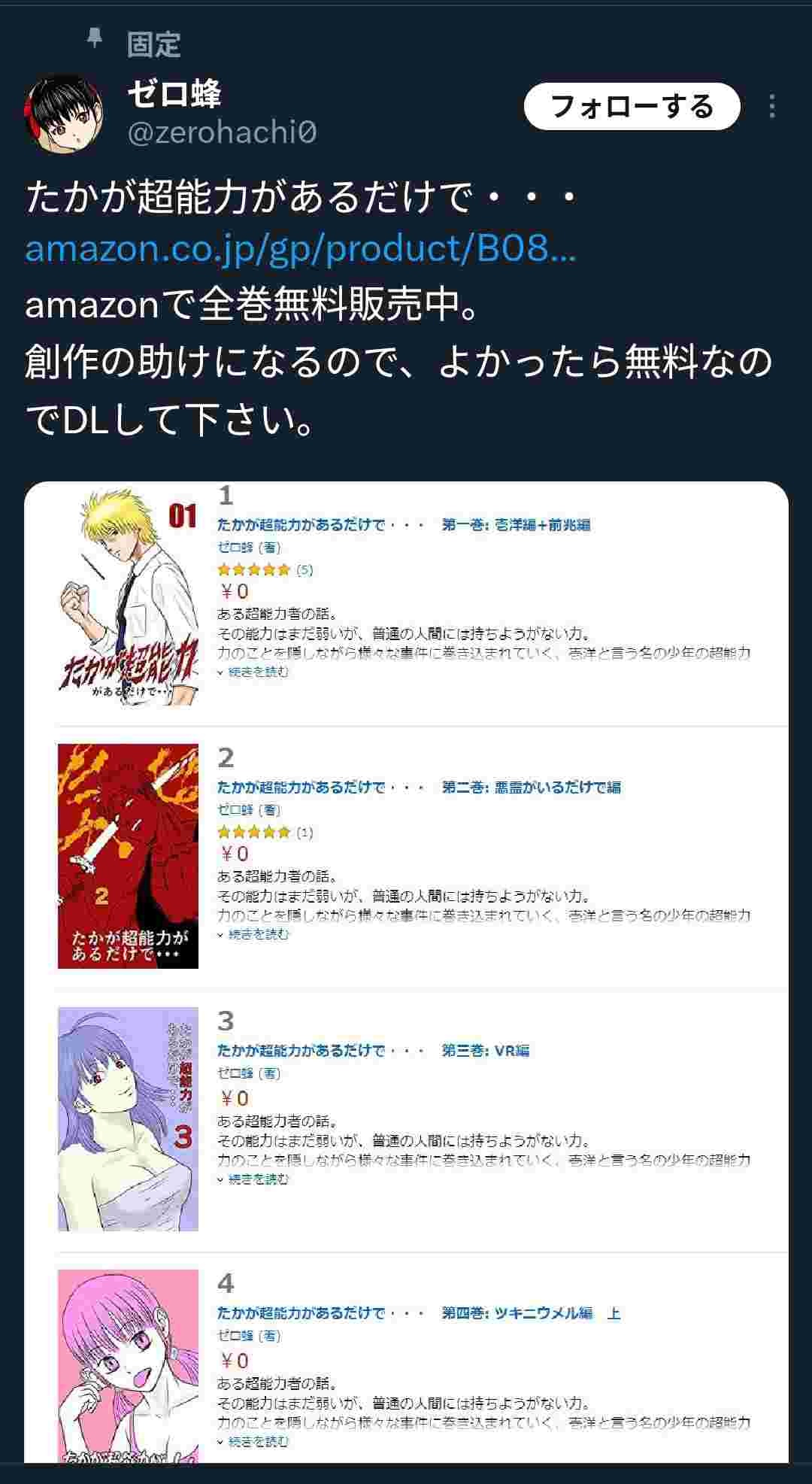Open ゼロ蜂's profile picture
812x1484 pixels.
coord(64,113)
